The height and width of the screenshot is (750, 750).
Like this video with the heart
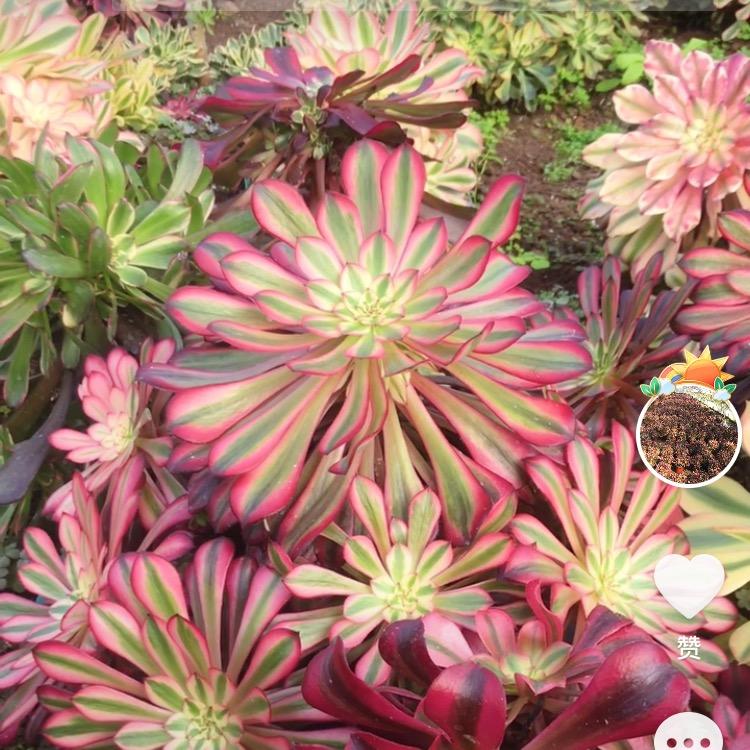pos(689,584)
